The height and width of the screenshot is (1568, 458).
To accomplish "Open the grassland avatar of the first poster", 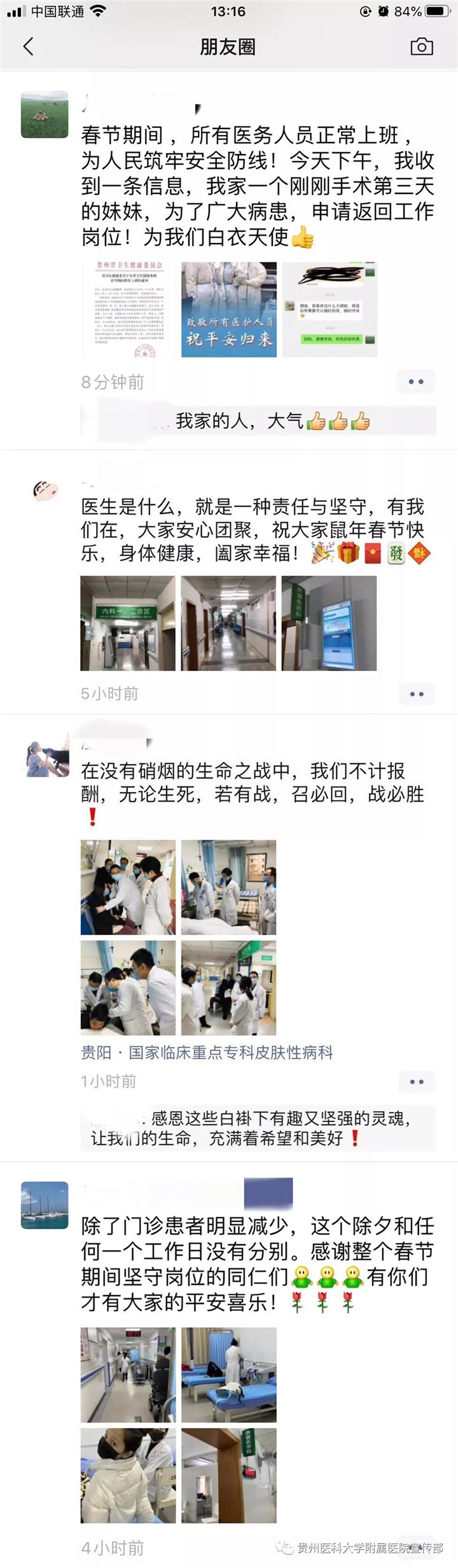I will (45, 114).
